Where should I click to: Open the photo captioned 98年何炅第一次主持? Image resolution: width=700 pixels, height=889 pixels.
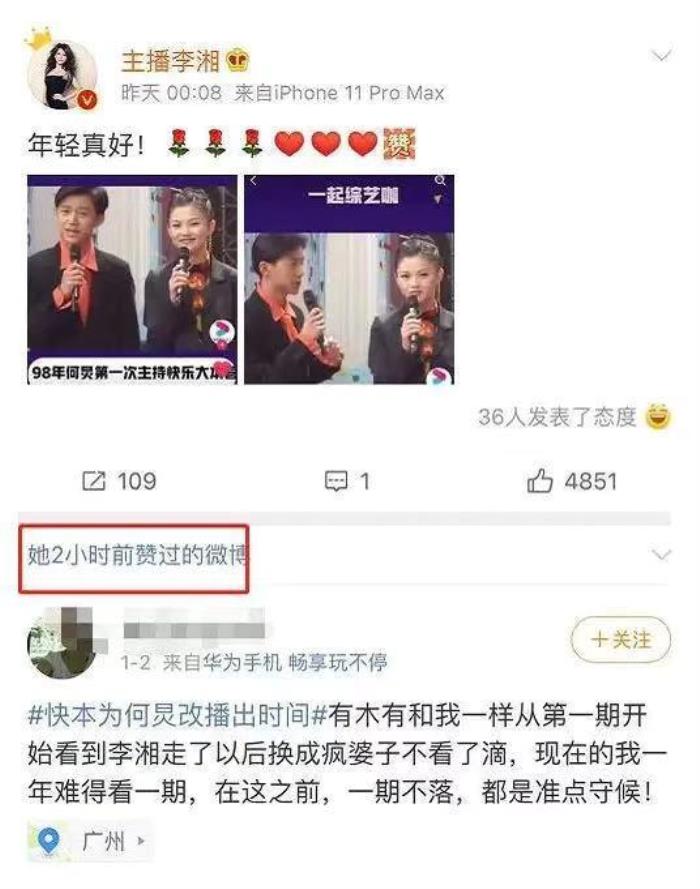(x=132, y=279)
